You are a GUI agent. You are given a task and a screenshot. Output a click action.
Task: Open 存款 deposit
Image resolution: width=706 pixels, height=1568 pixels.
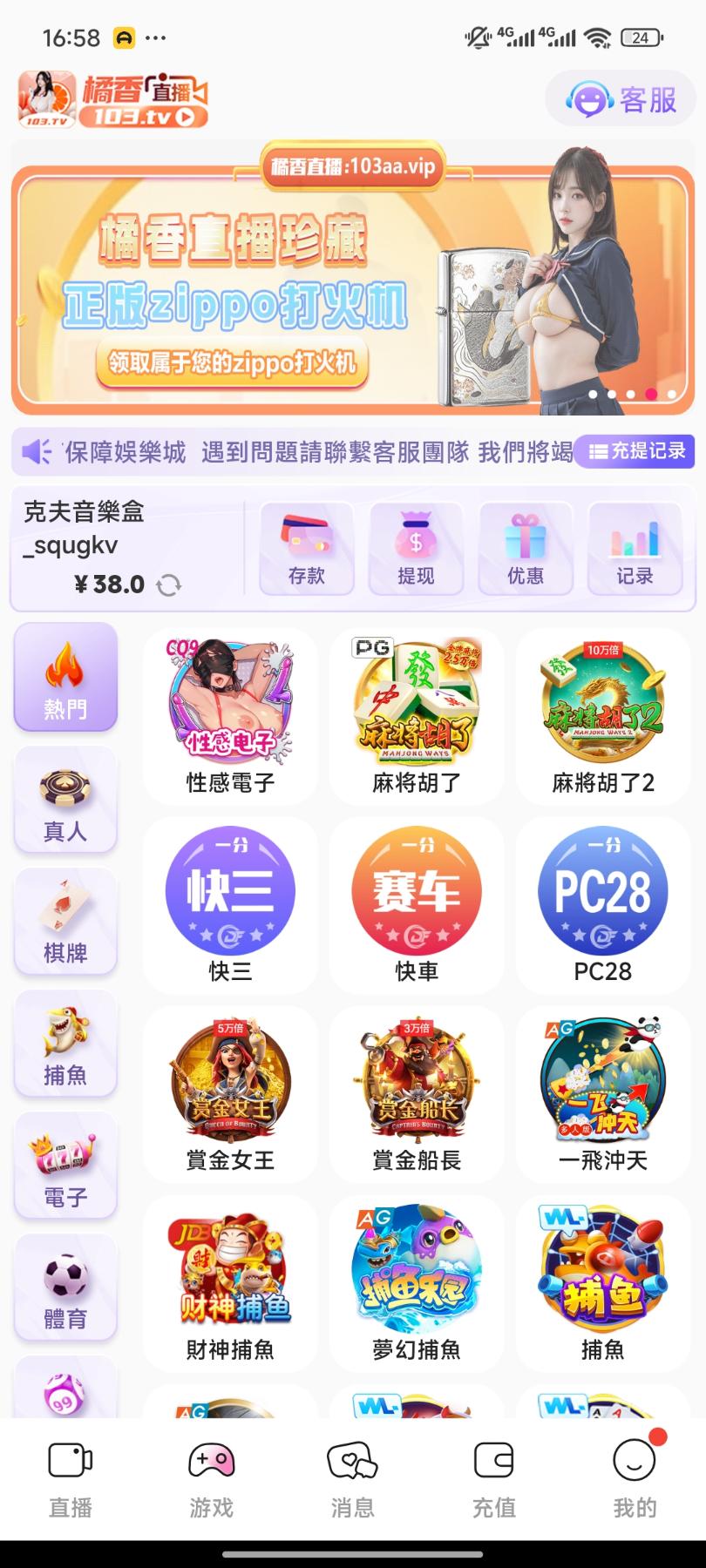point(307,549)
